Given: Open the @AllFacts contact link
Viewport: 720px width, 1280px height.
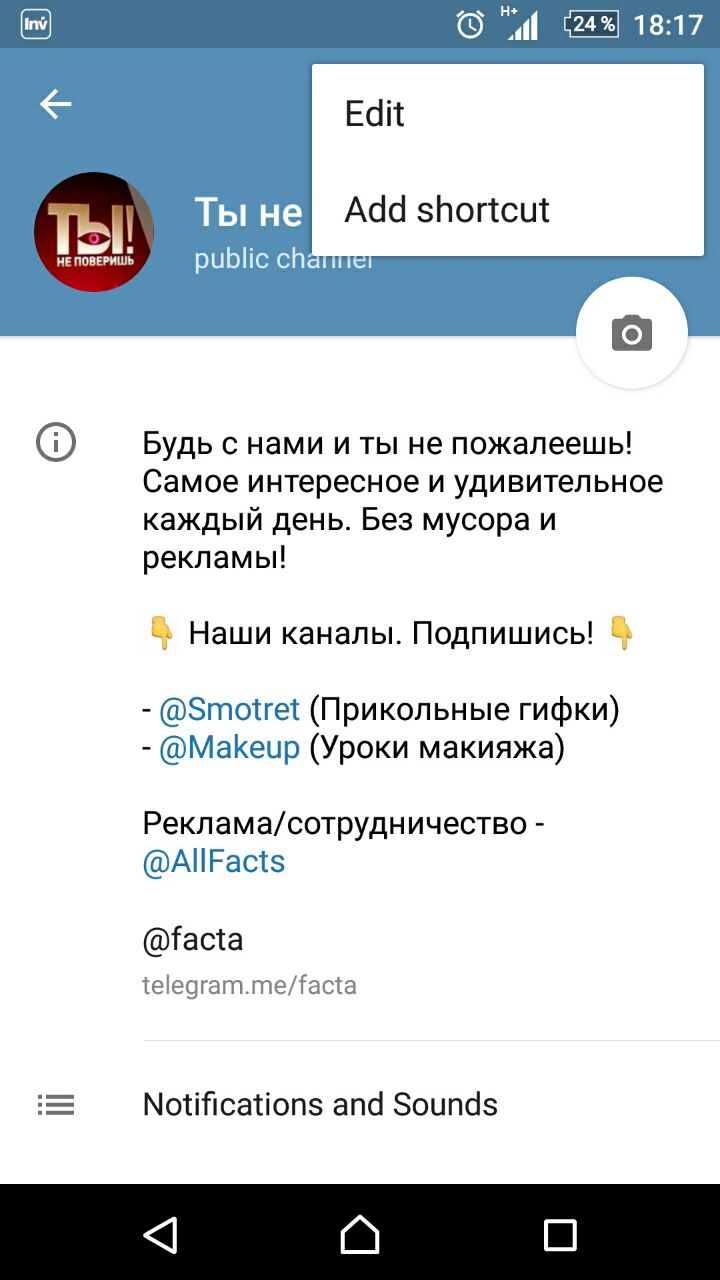Looking at the screenshot, I should [214, 862].
